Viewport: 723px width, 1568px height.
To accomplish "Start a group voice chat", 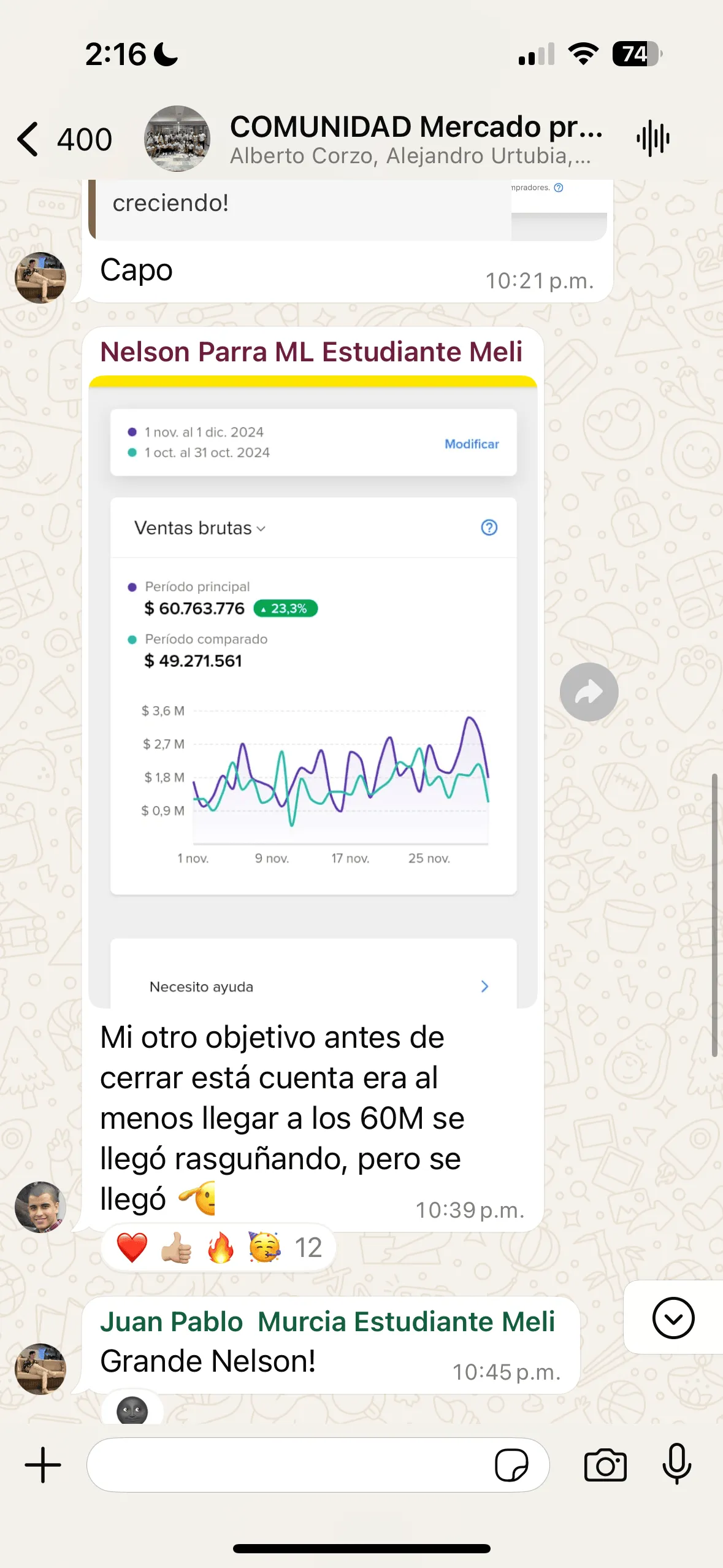I will 652,139.
